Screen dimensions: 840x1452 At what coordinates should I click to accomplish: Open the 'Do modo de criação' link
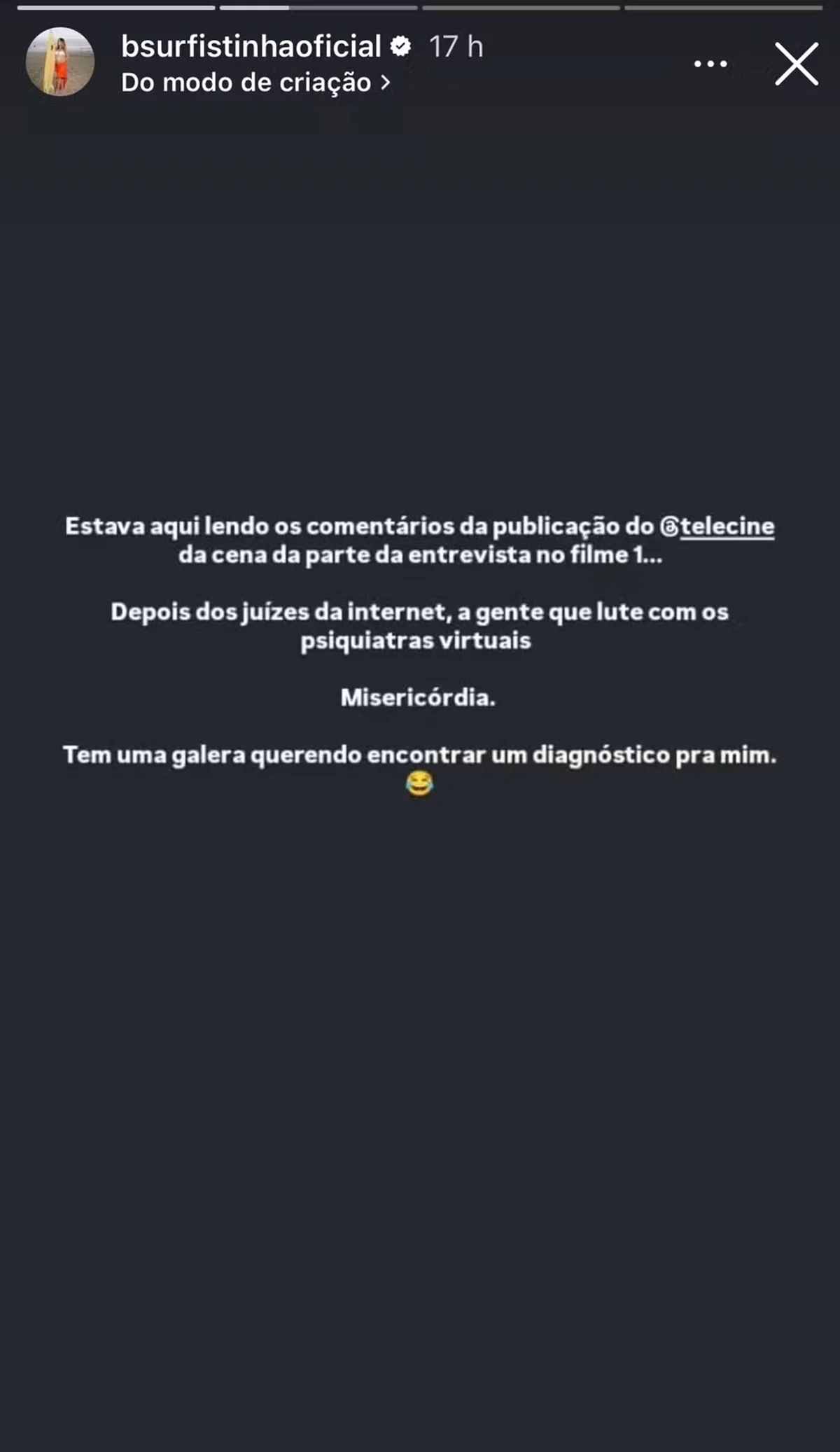click(255, 83)
